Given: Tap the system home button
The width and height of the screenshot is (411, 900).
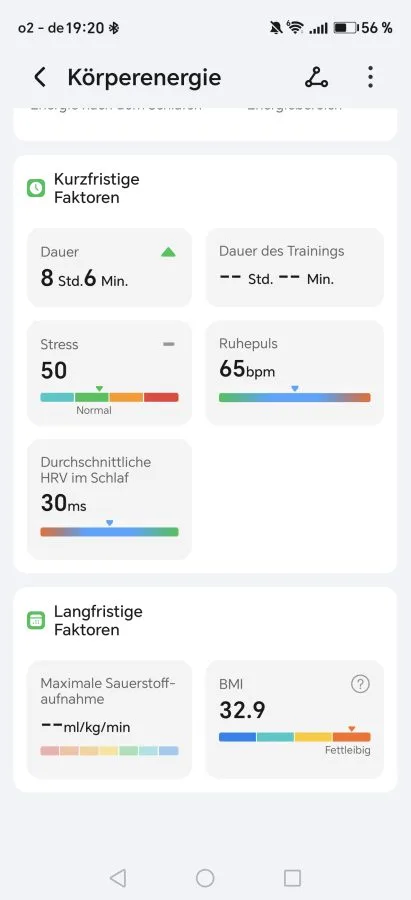Looking at the screenshot, I should click(x=205, y=878).
